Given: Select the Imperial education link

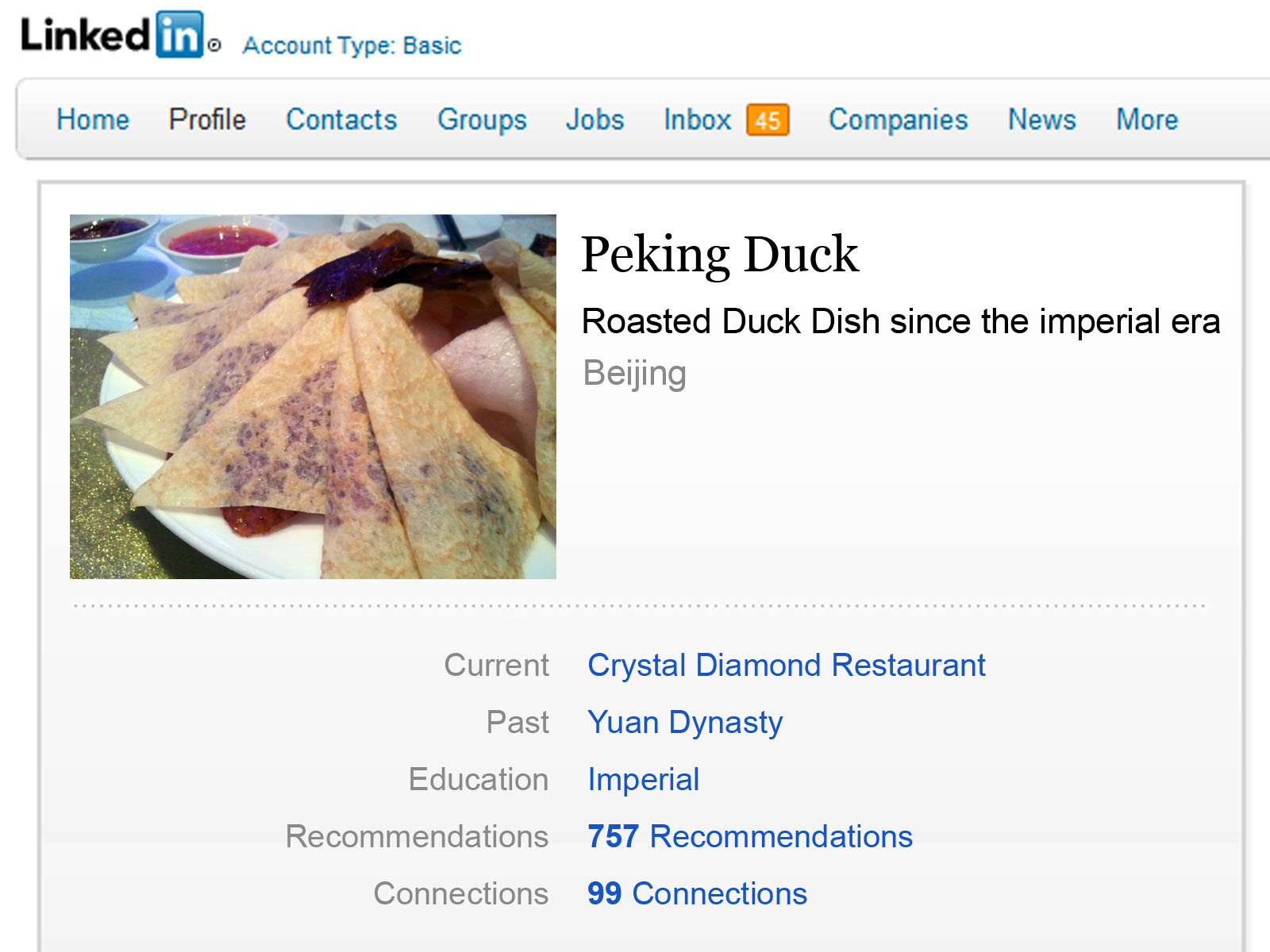Looking at the screenshot, I should (643, 779).
